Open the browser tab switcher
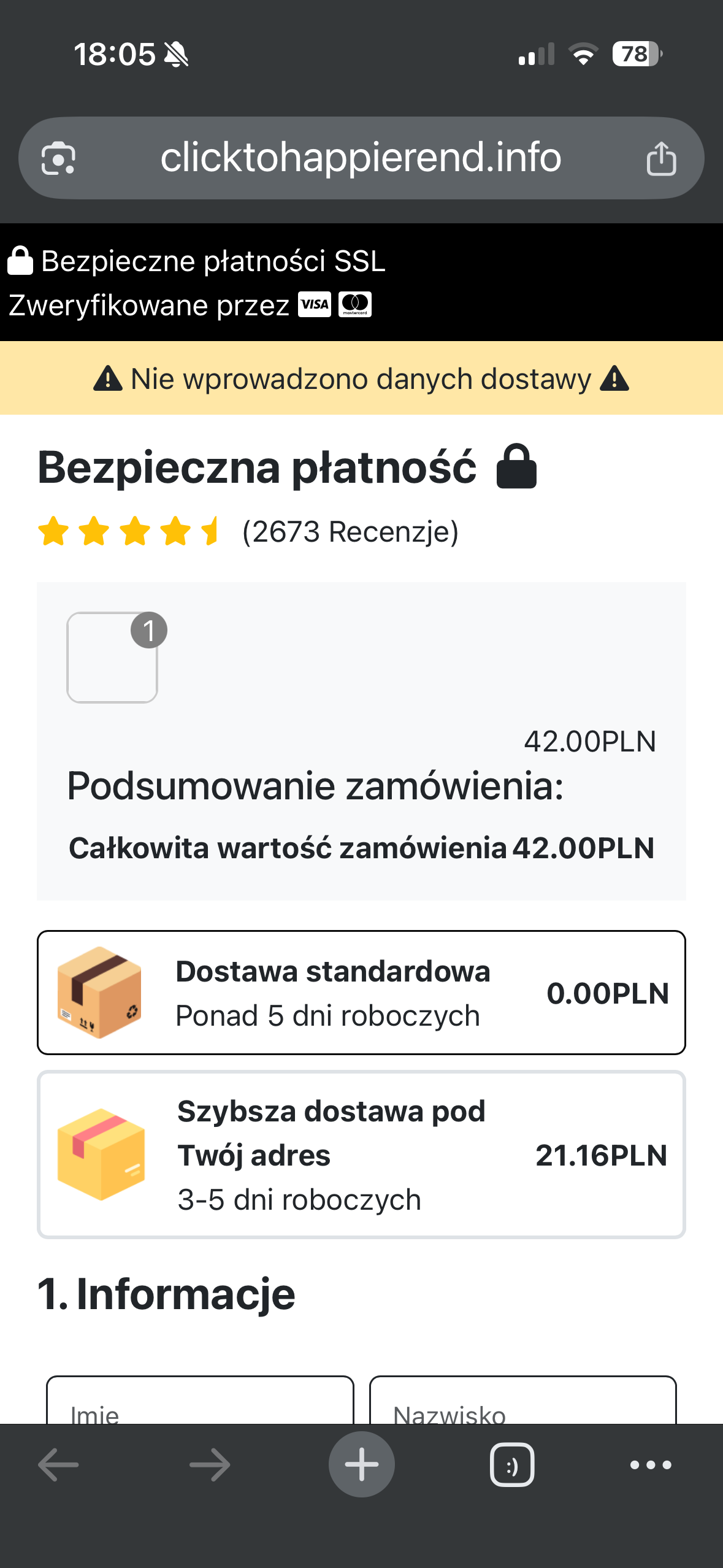This screenshot has height=1568, width=723. 512,1465
